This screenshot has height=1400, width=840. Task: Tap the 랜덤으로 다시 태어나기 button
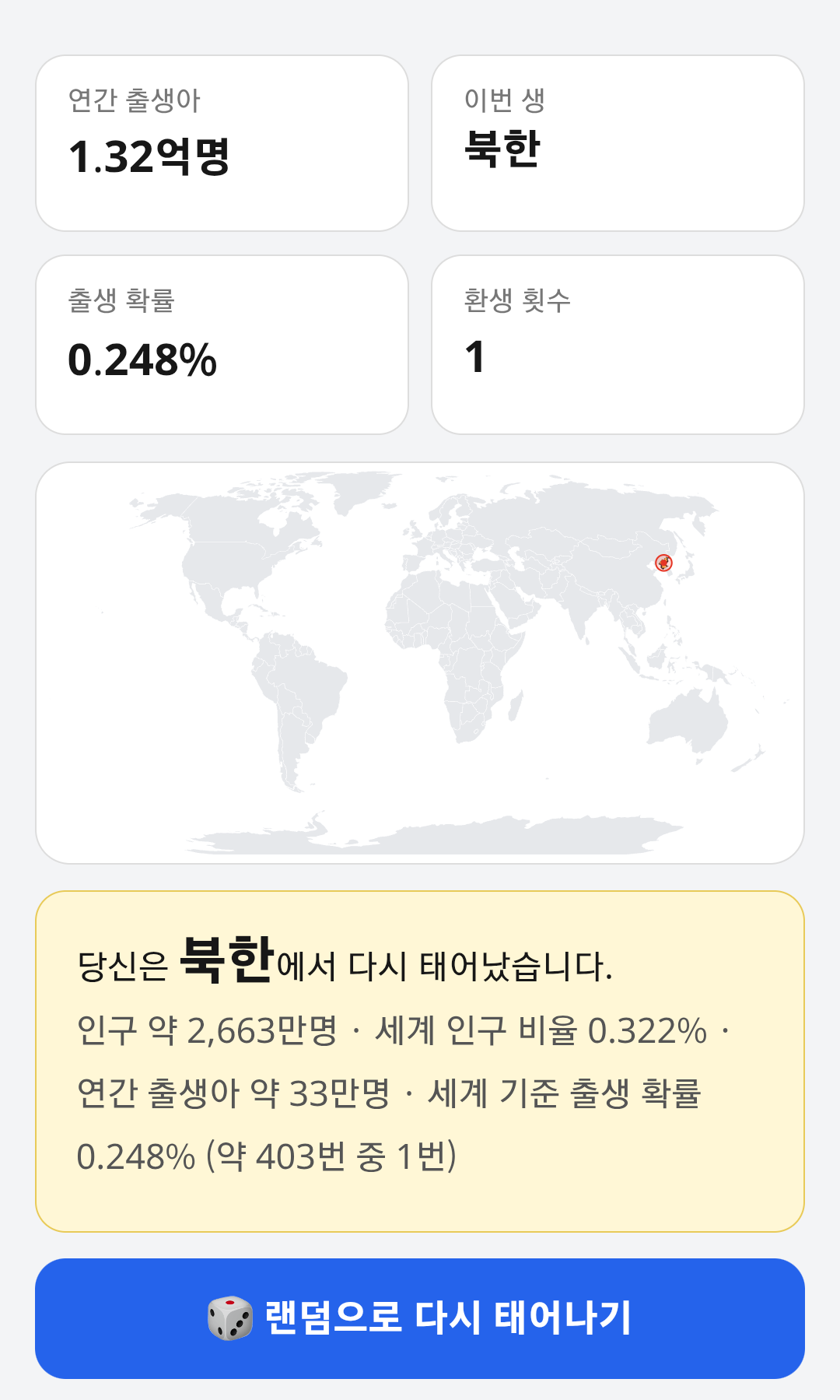tap(420, 1318)
